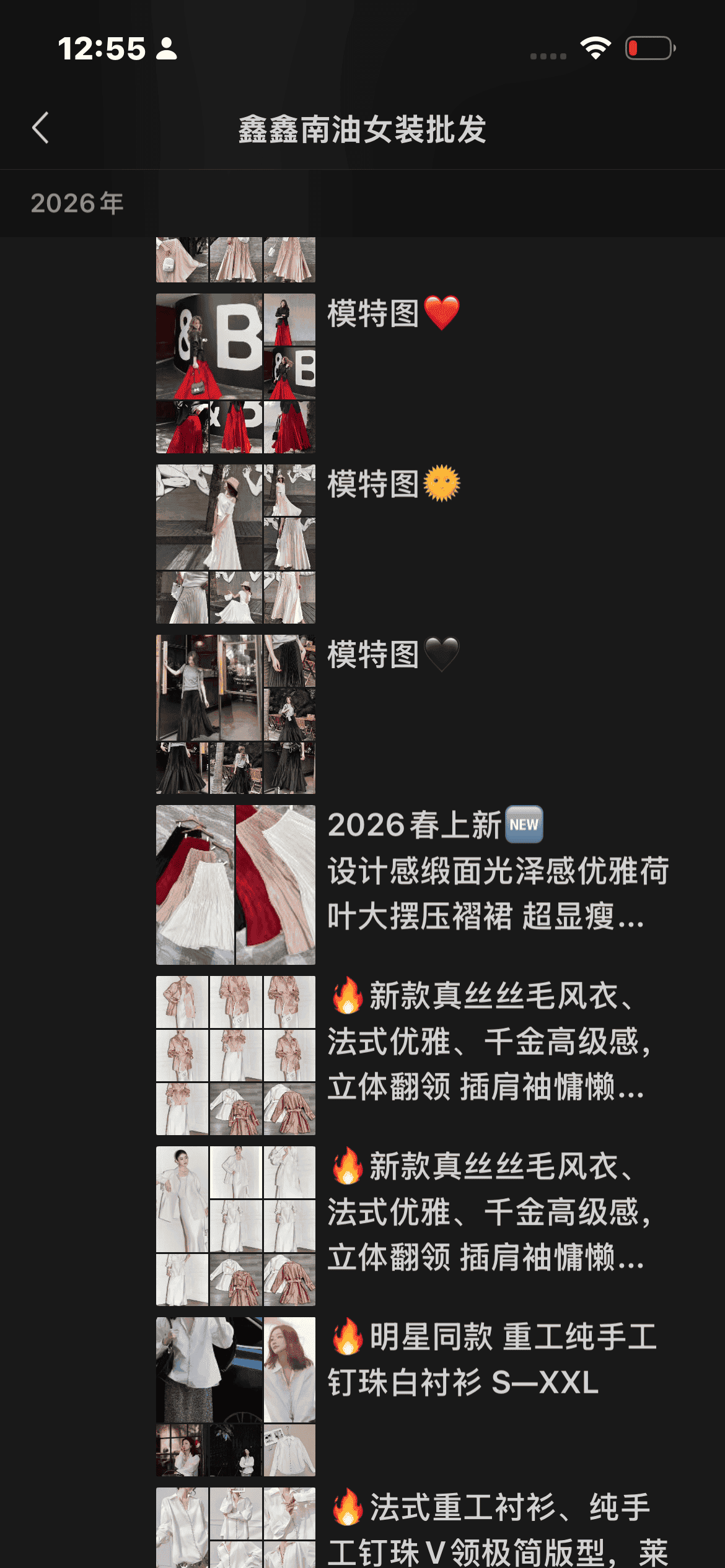View the white 新款真丝丝毛风衣 post

click(x=490, y=1212)
